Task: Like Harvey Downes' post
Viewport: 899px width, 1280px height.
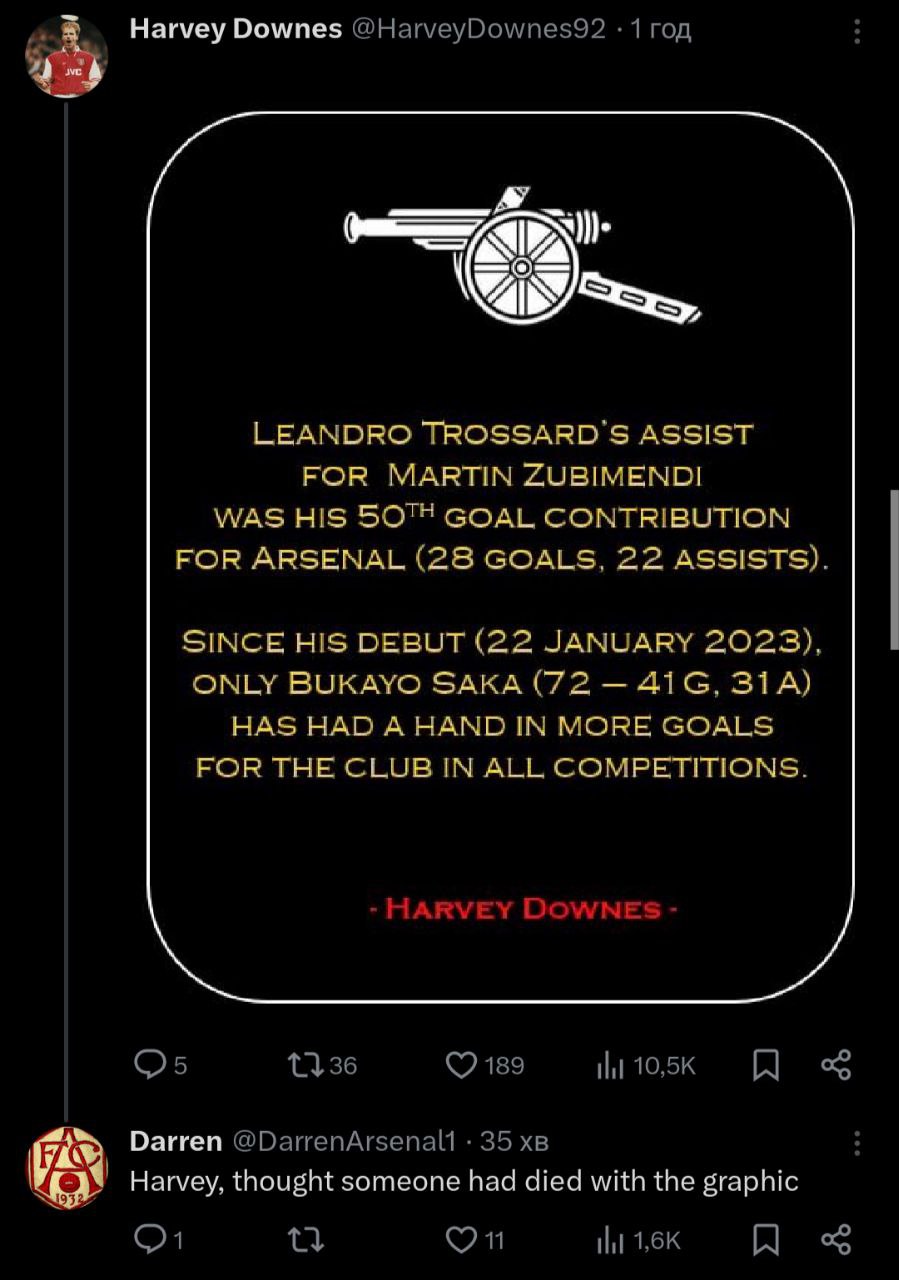Action: 461,1066
